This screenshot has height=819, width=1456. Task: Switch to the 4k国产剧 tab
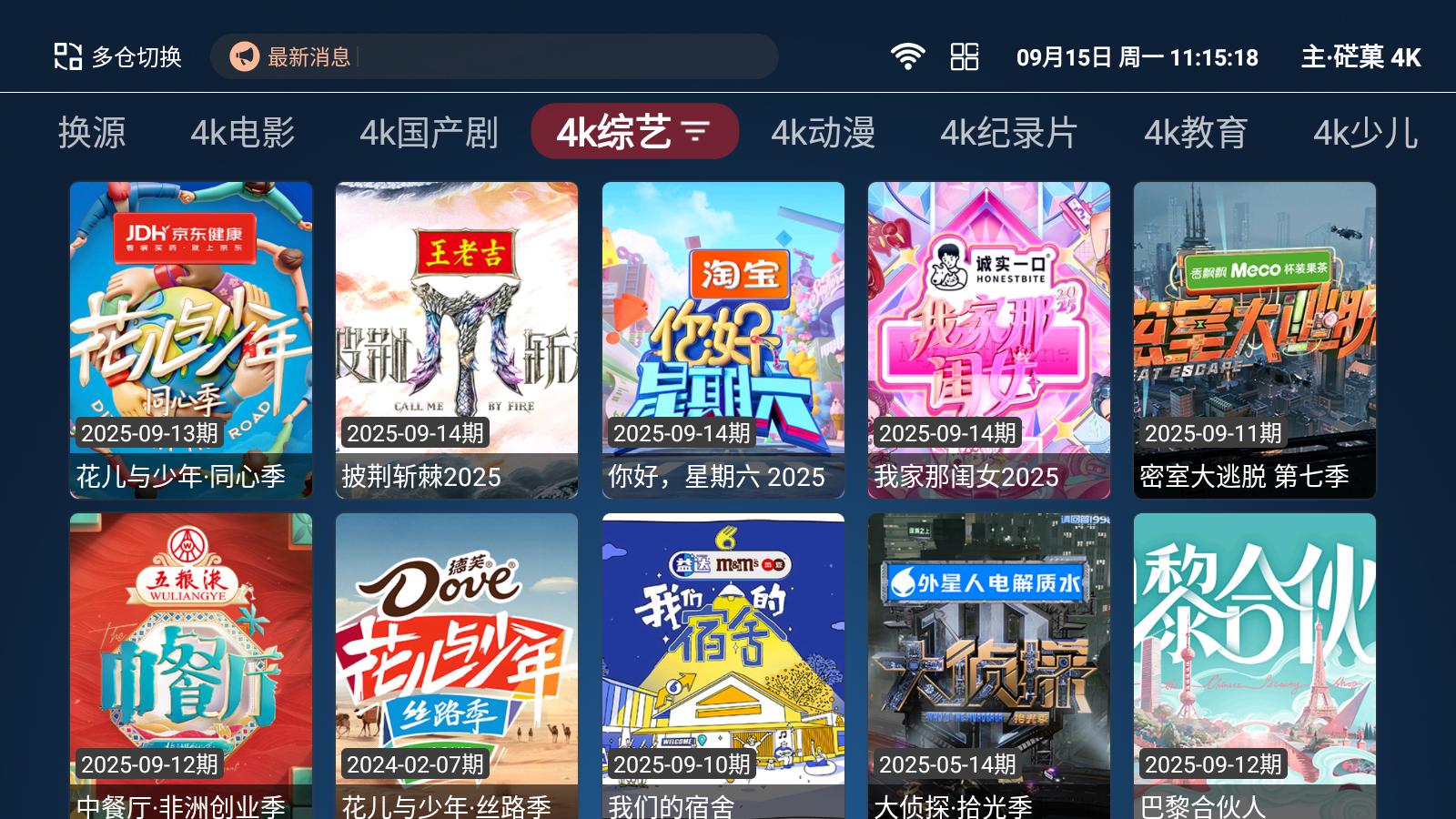pyautogui.click(x=429, y=133)
